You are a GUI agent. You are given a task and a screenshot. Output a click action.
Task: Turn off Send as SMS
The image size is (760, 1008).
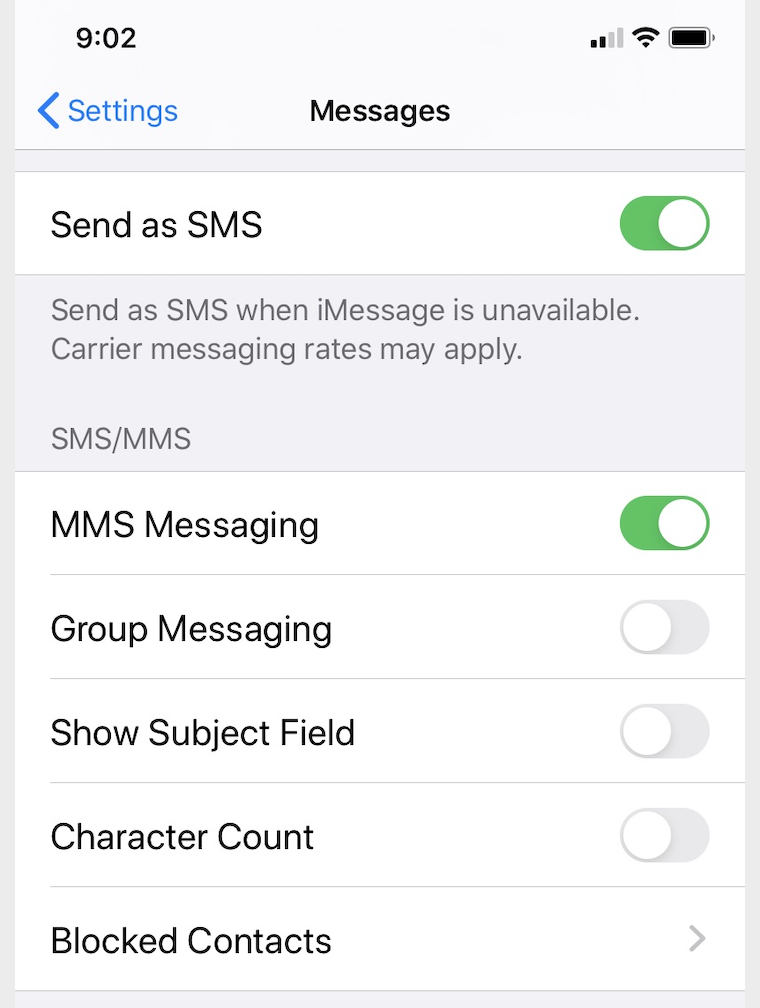(664, 223)
